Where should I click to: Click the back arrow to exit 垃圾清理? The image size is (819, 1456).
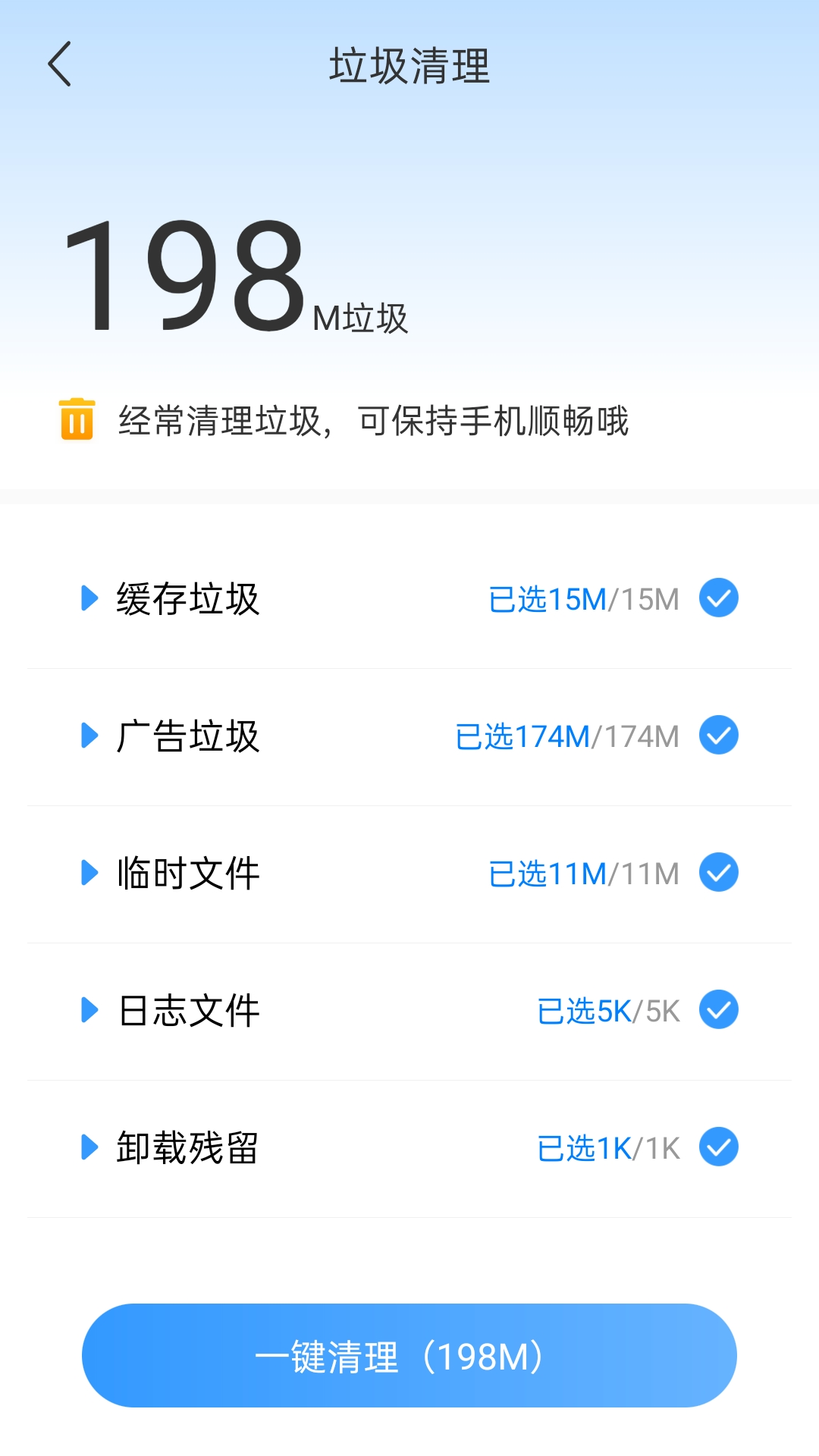(58, 64)
